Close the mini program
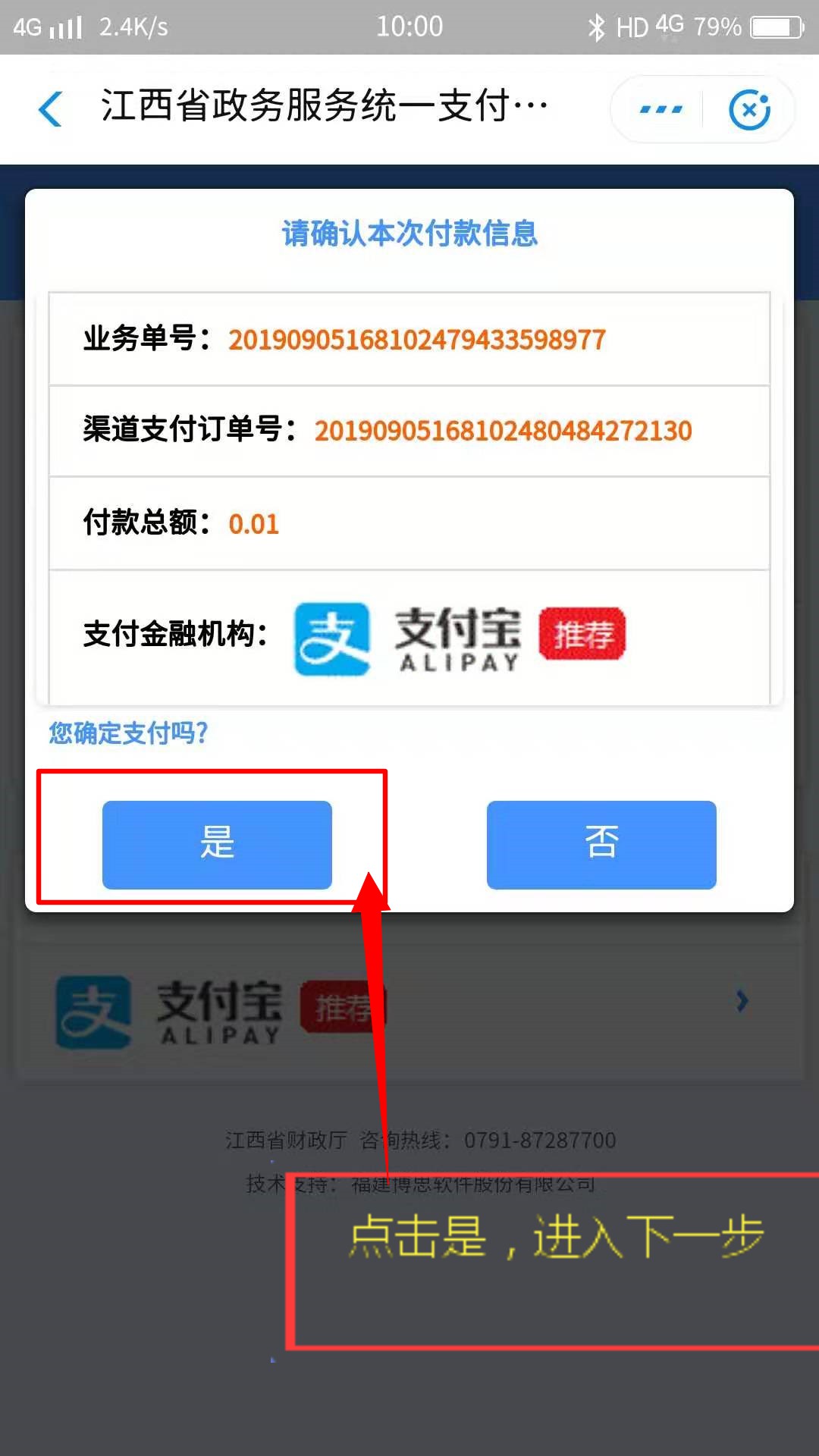This screenshot has height=1456, width=819. pos(749,109)
